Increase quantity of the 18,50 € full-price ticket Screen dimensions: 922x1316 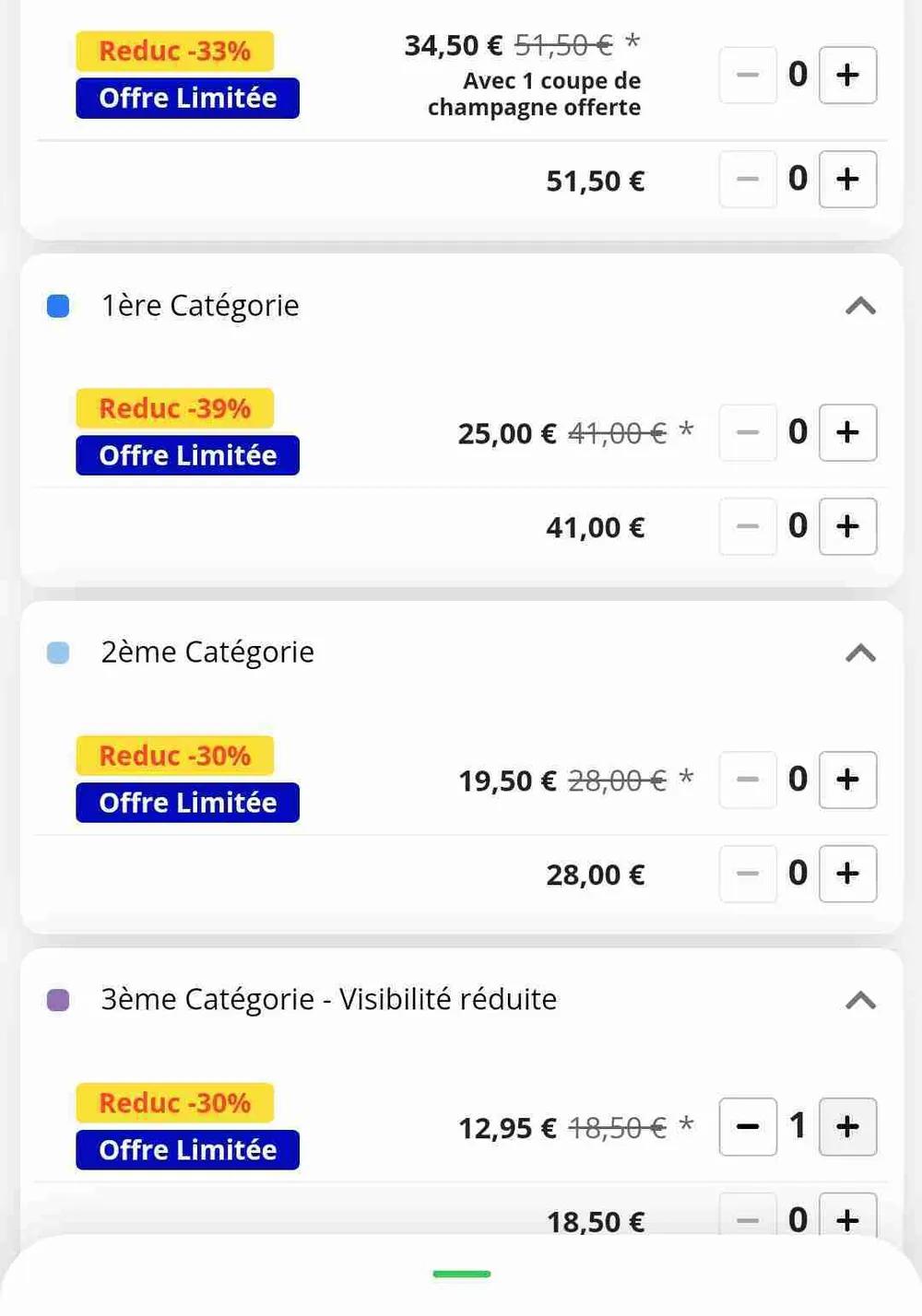(847, 1218)
